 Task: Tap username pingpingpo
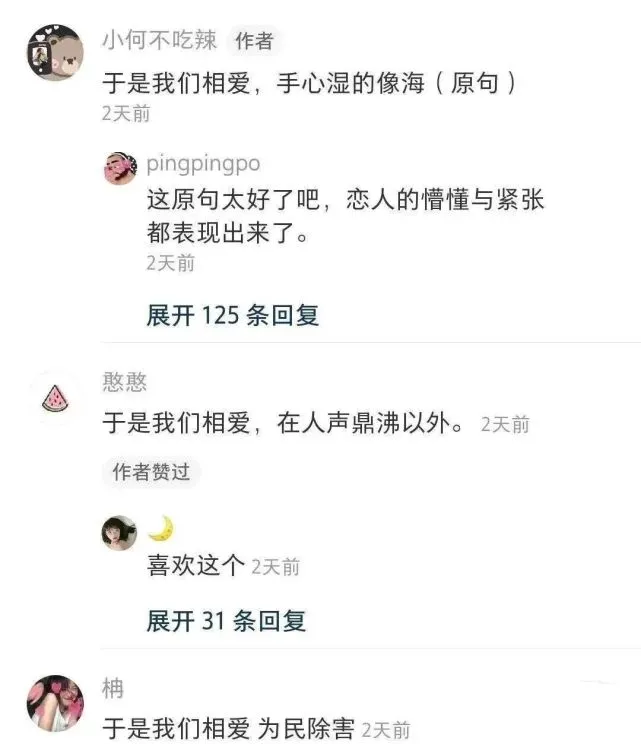[x=203, y=164]
